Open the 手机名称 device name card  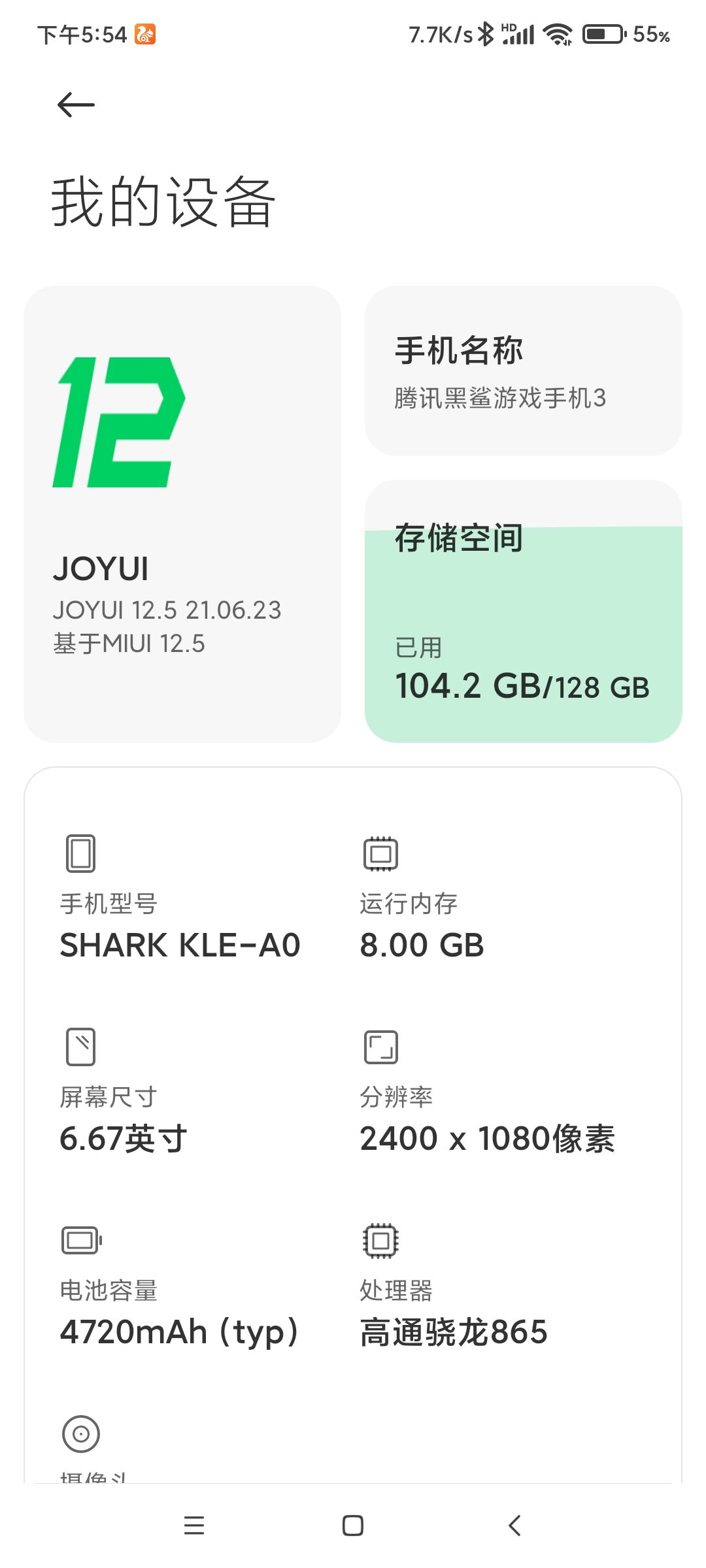(x=523, y=370)
